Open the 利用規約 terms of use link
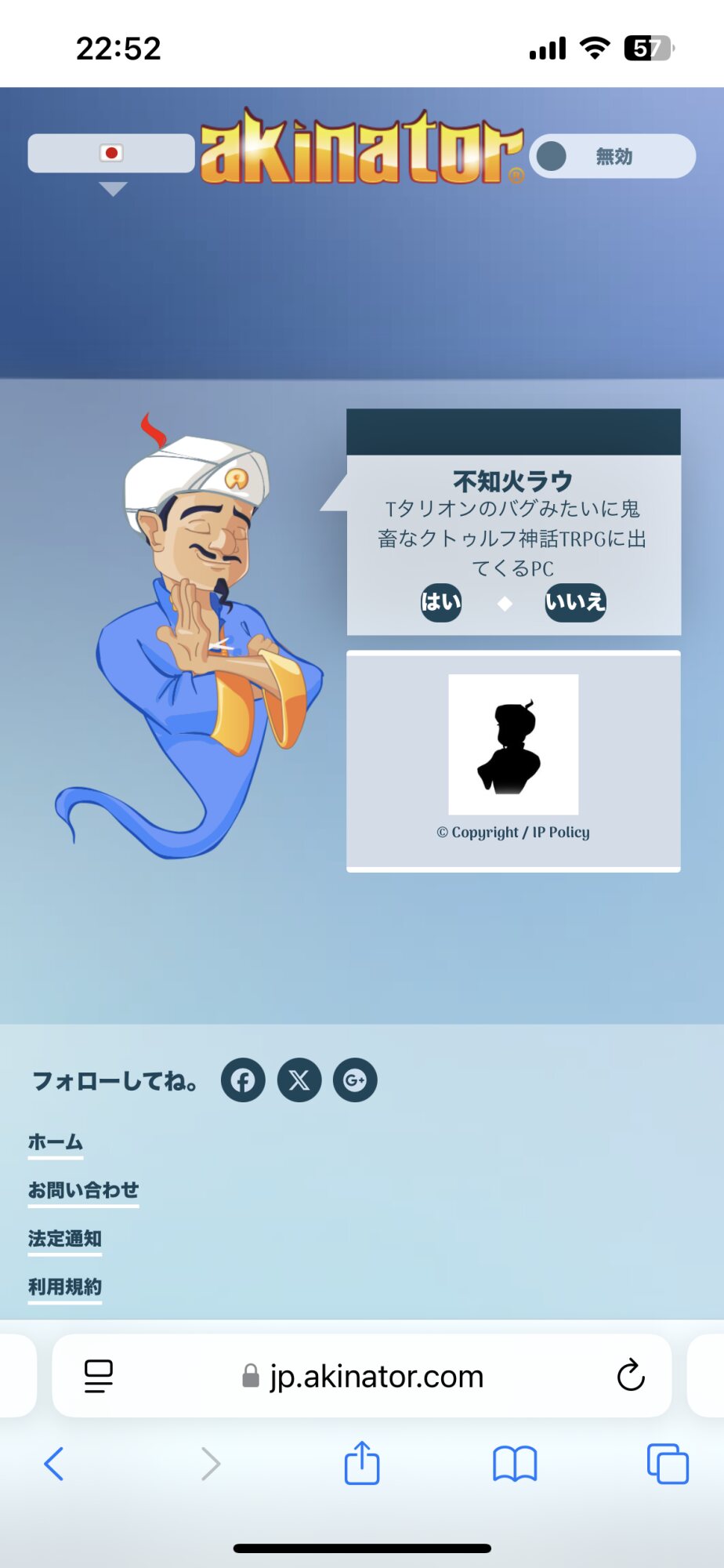 pos(65,1287)
